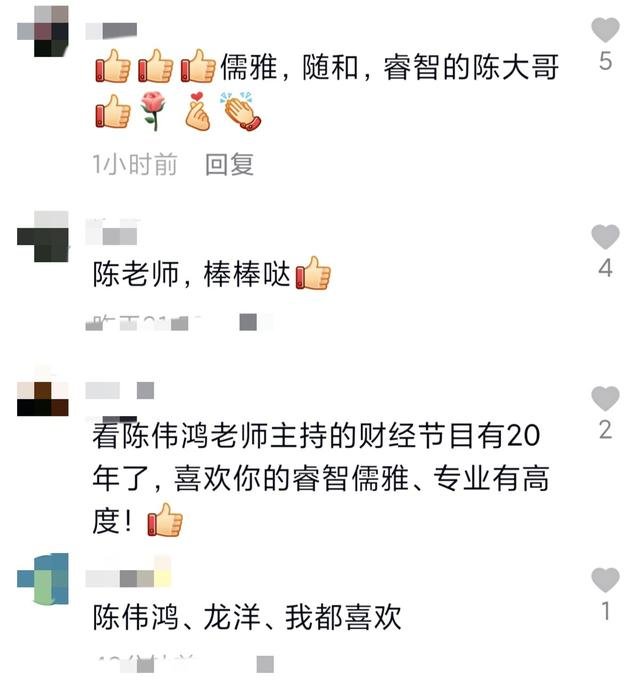Like the comment 陈老师，棒棒哒
This screenshot has width=640, height=690.
point(605,237)
